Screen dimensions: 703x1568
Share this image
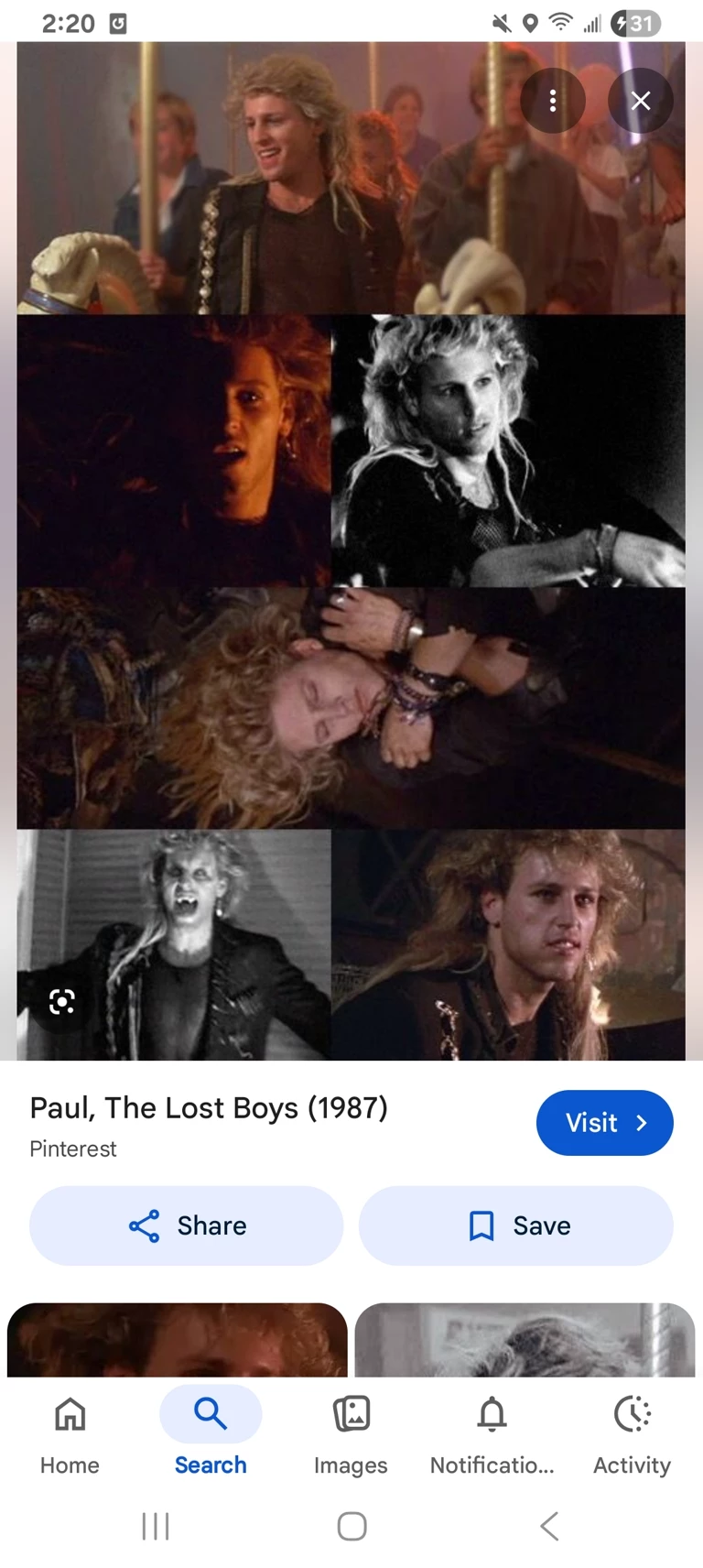[187, 1225]
